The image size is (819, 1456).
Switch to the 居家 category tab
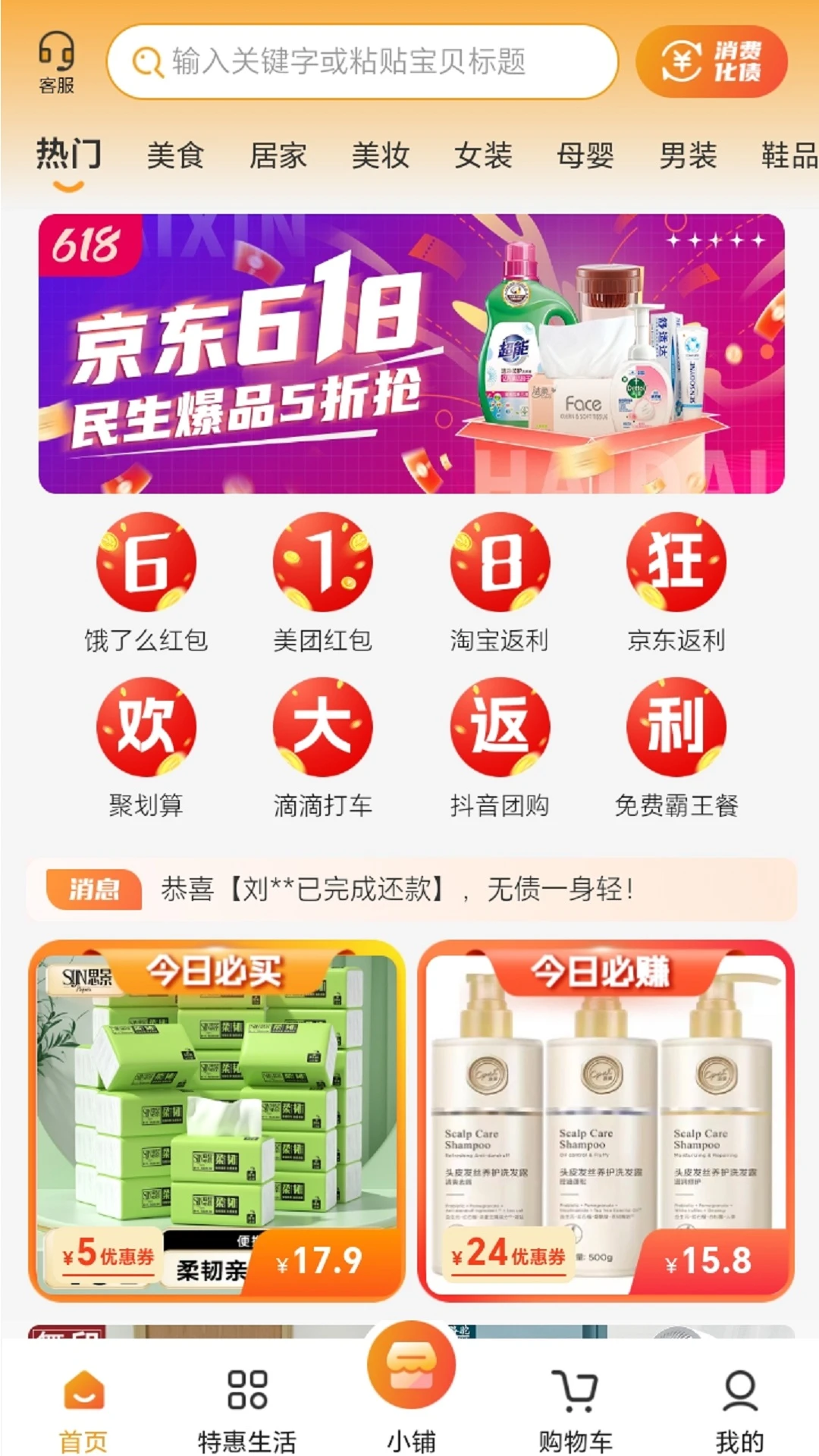[x=278, y=156]
